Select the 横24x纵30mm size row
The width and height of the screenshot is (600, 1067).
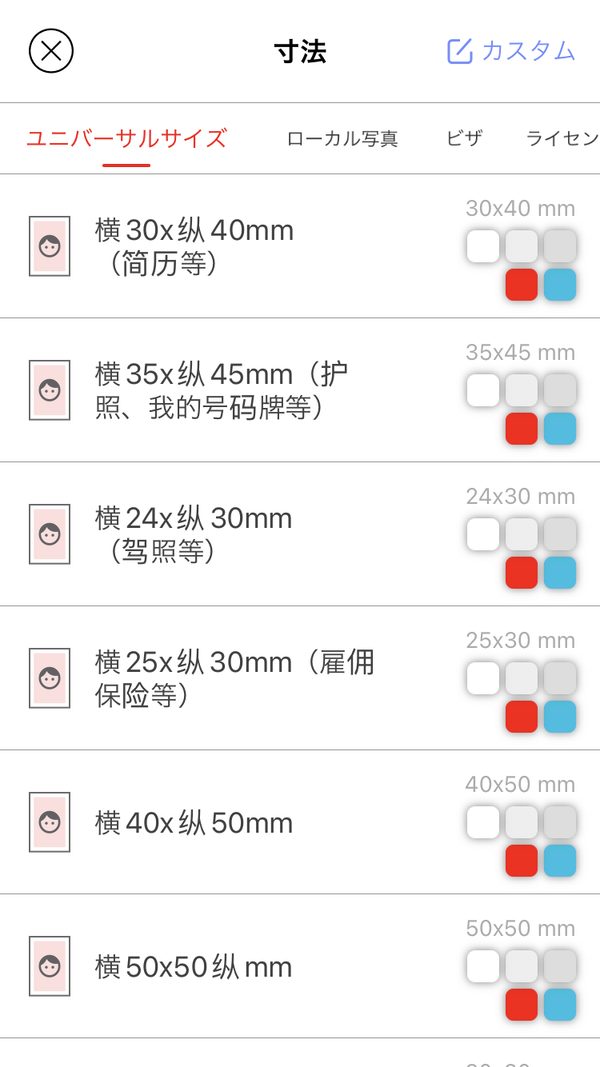tap(300, 534)
